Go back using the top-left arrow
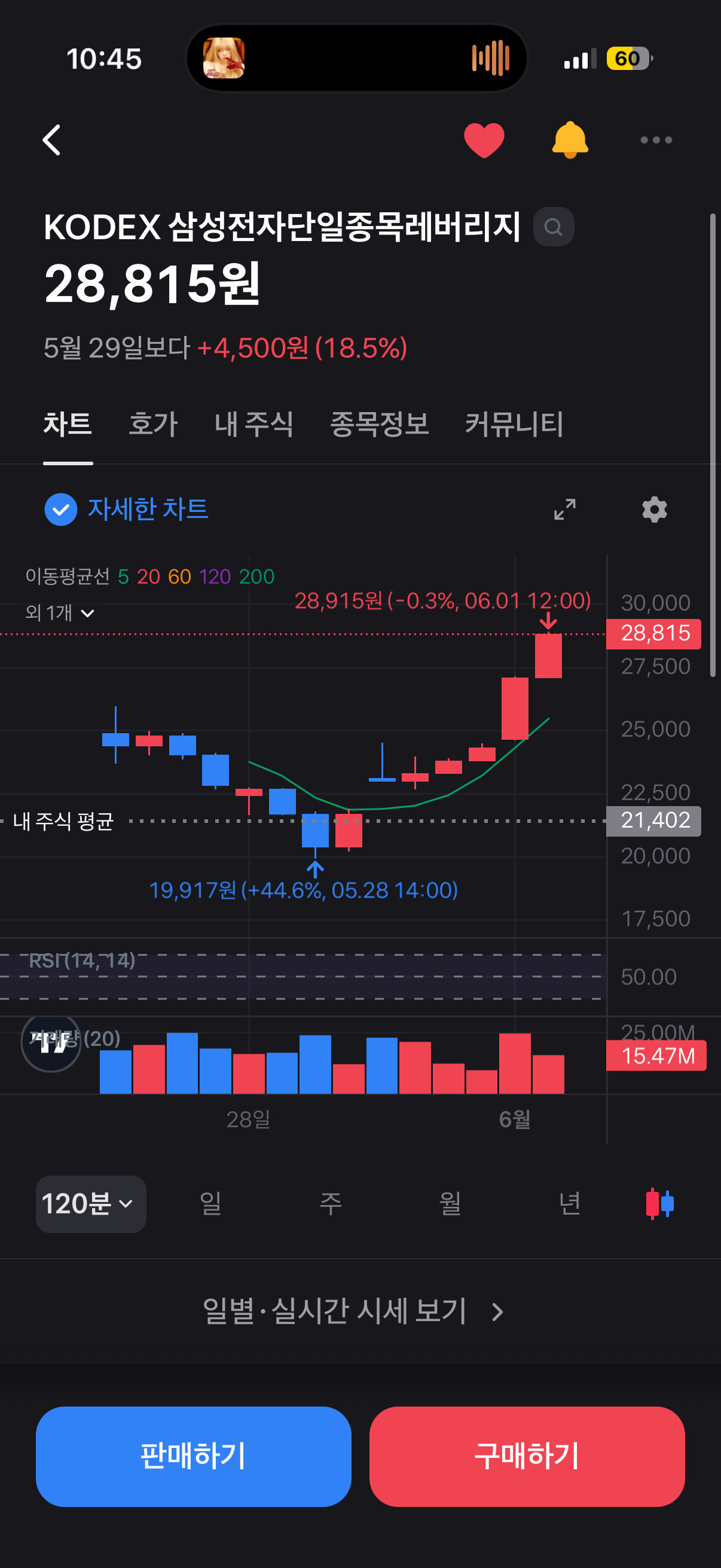The image size is (721, 1568). coord(52,140)
